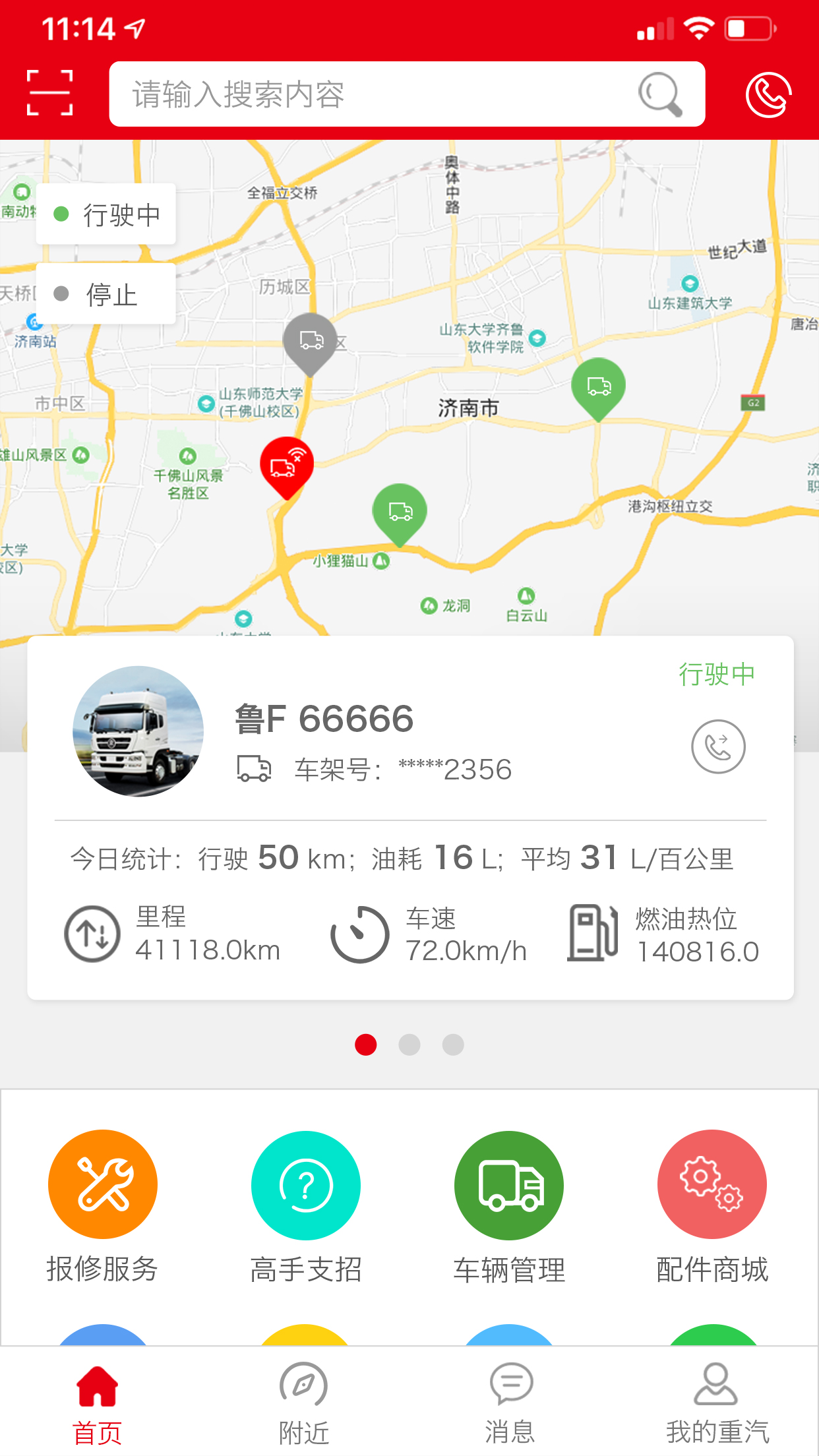819x1456 pixels.
Task: Tap the fuel pump icon next to 燃油热位
Action: pos(593,934)
